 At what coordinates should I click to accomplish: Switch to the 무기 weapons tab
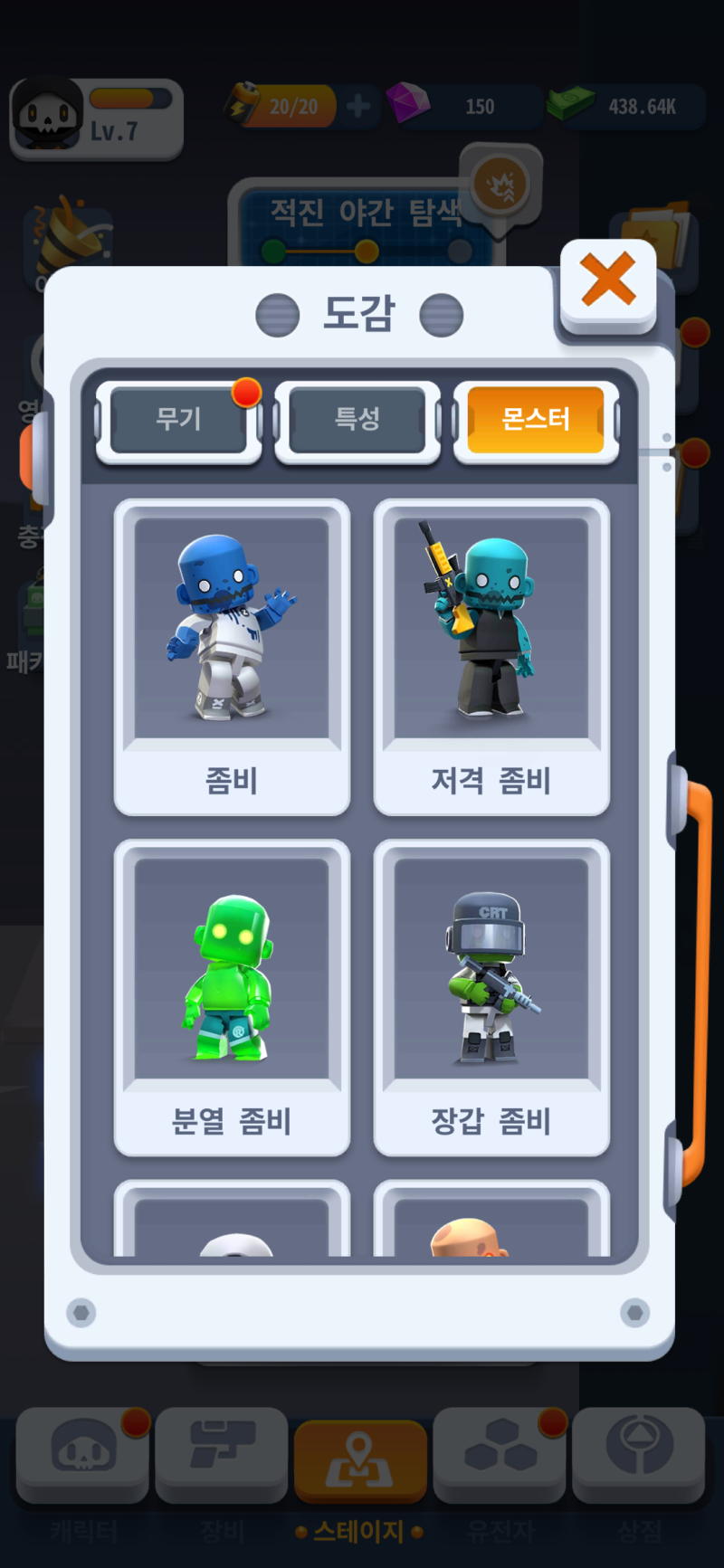[x=178, y=421]
